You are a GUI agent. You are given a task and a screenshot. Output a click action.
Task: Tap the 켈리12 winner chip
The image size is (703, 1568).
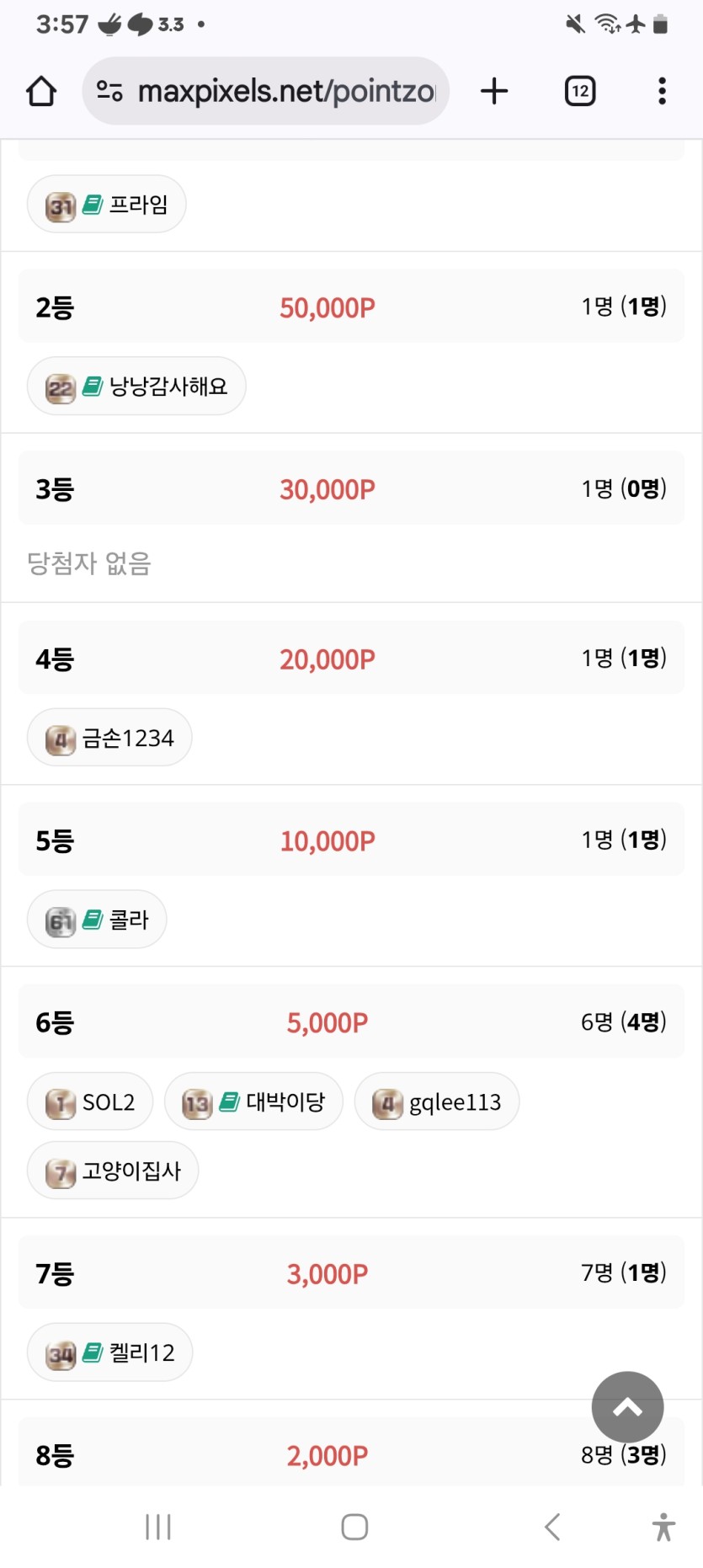(x=109, y=1352)
